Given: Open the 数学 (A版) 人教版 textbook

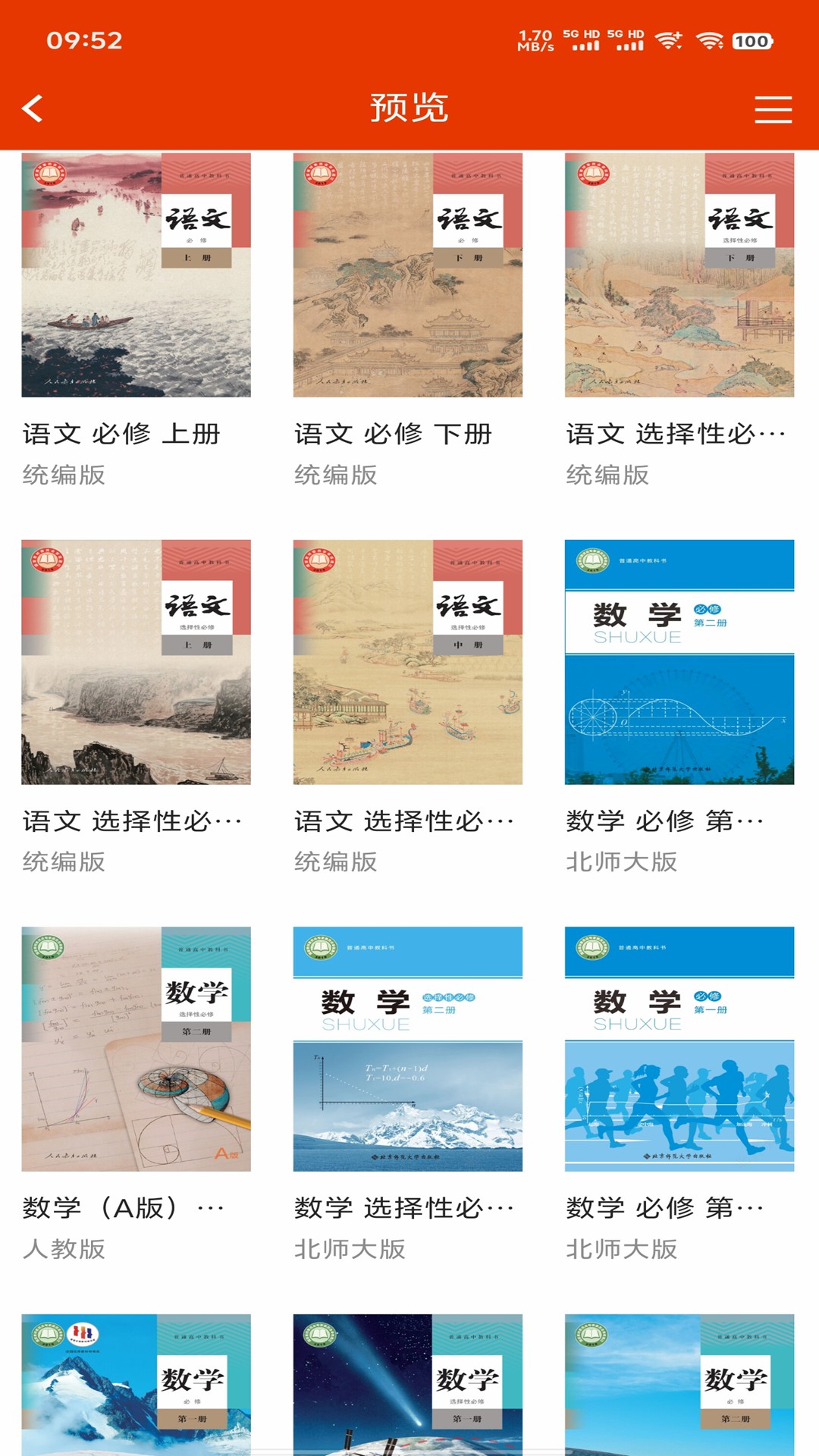Looking at the screenshot, I should 136,1049.
